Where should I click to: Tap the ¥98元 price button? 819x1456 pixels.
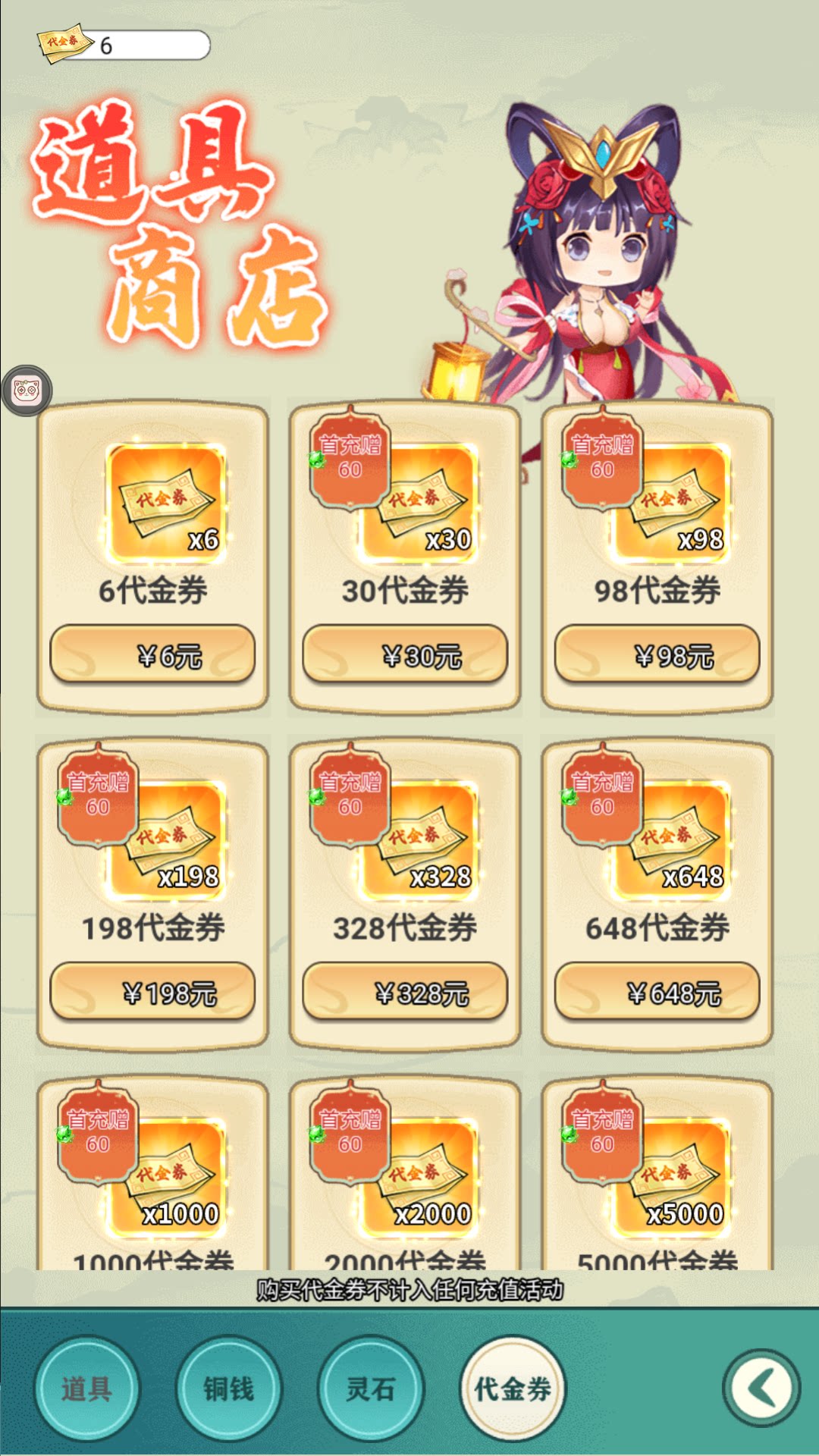click(657, 654)
